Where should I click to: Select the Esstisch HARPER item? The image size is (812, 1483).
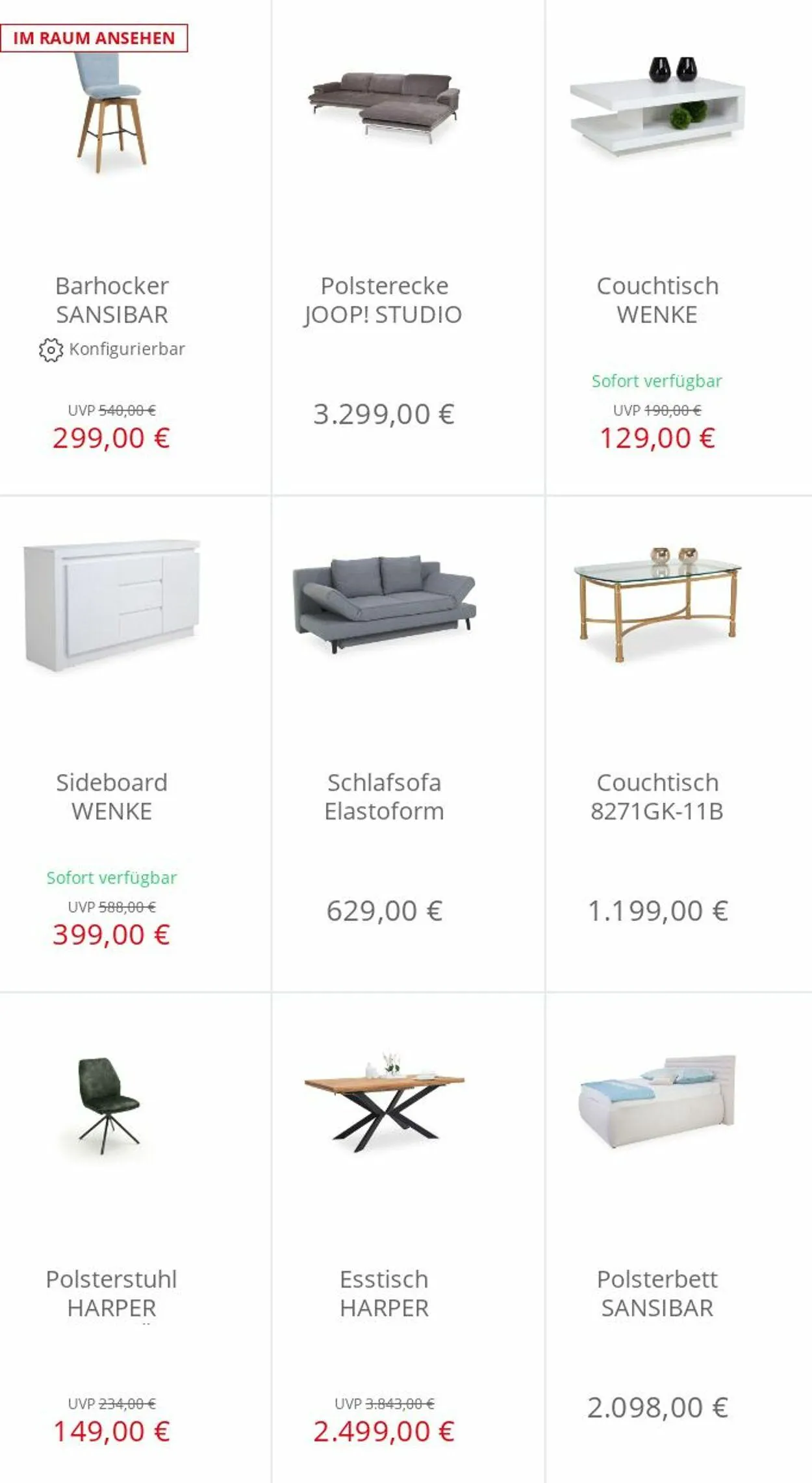(383, 1293)
